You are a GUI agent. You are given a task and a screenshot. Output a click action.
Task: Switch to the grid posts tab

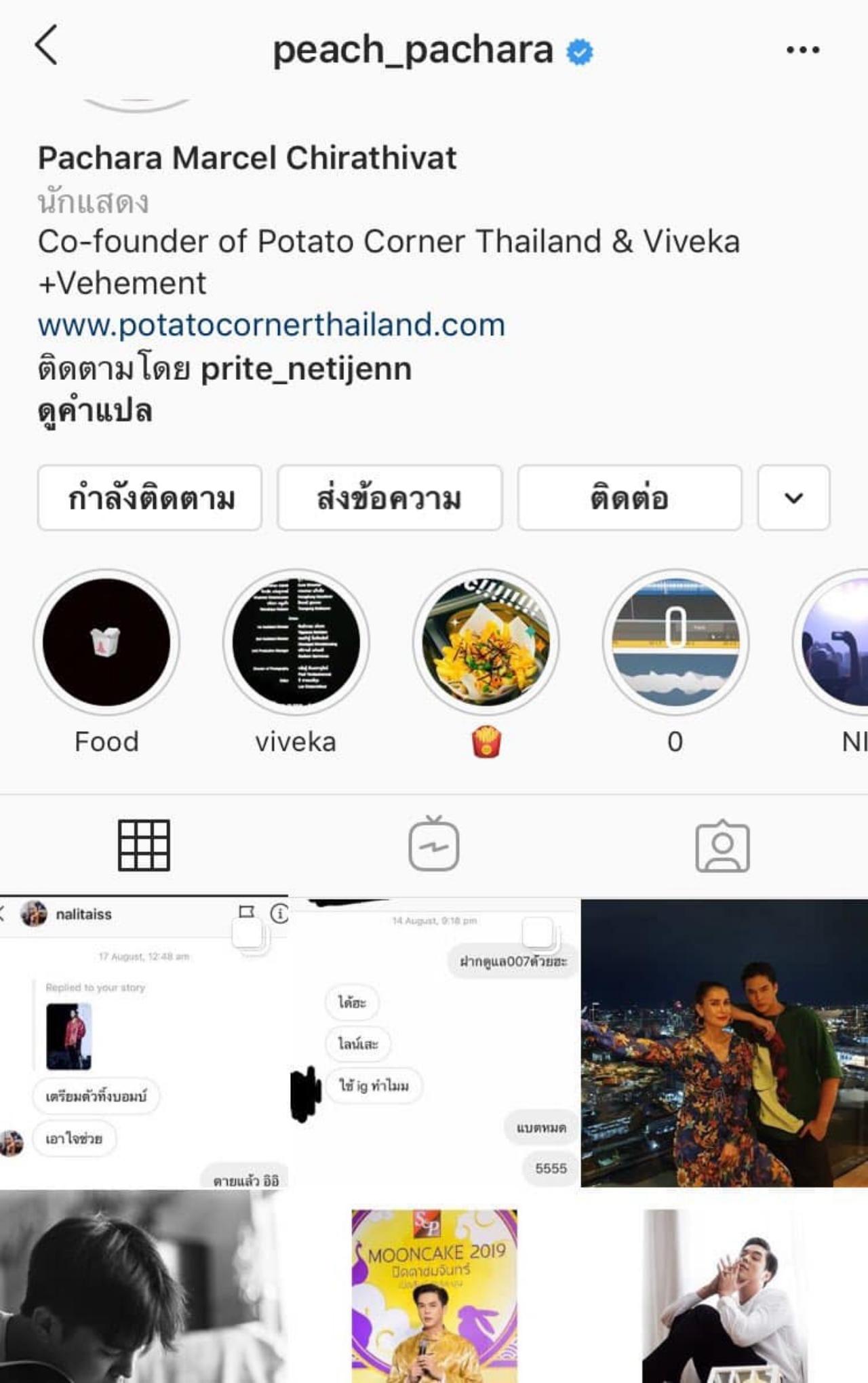click(144, 845)
